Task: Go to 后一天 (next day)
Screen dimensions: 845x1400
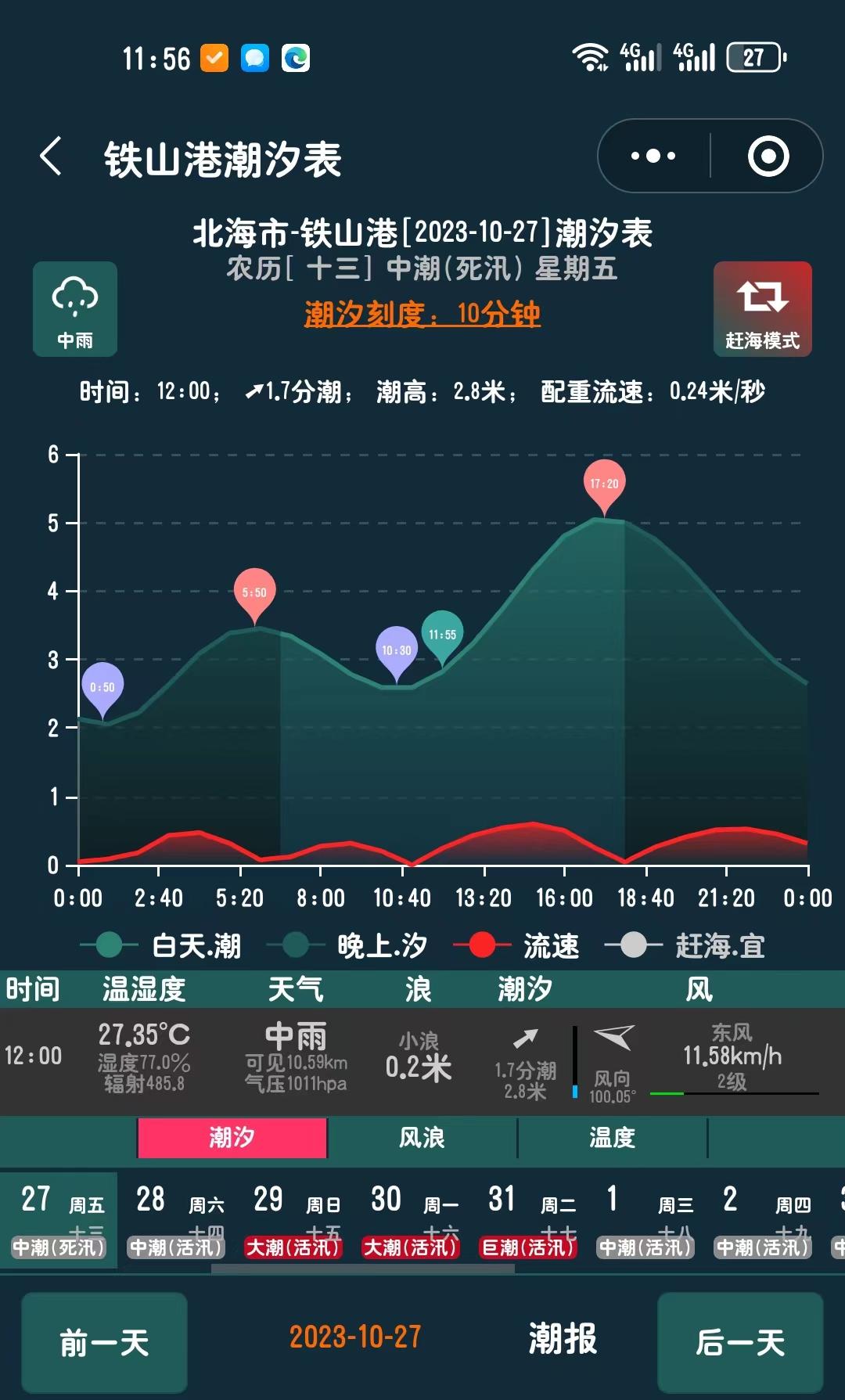Action: pyautogui.click(x=739, y=1341)
